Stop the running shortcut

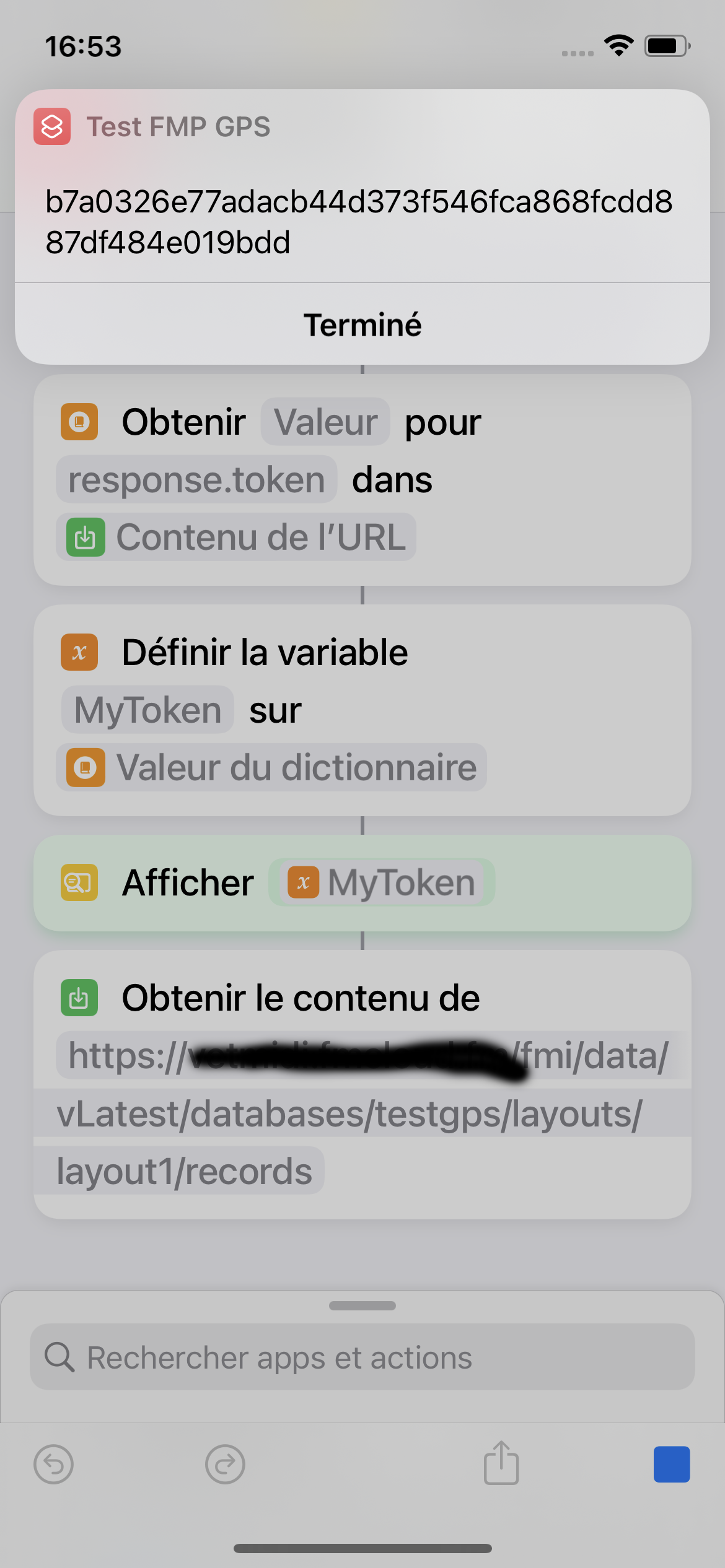[672, 1464]
